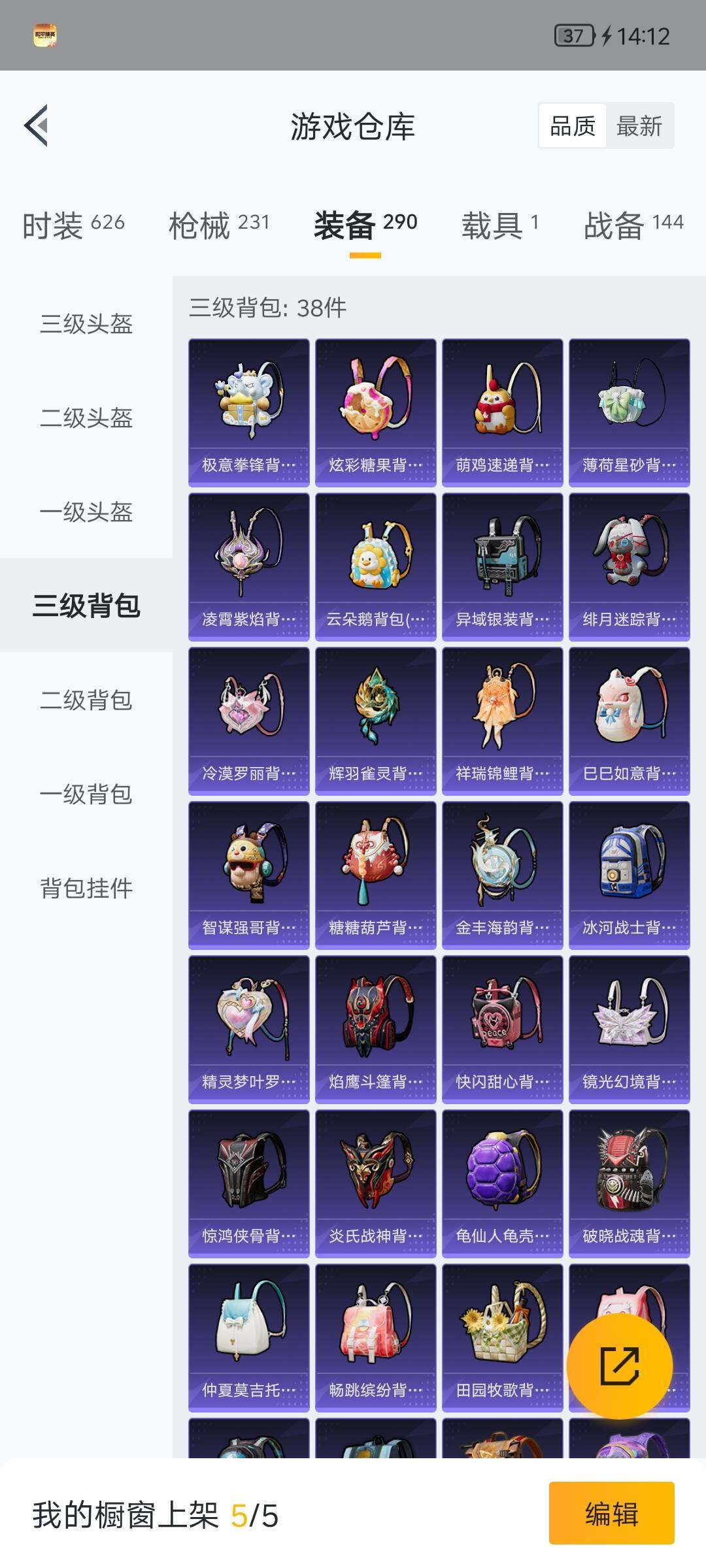Switch sorting to 最新
This screenshot has width=706, height=1568.
click(x=639, y=126)
